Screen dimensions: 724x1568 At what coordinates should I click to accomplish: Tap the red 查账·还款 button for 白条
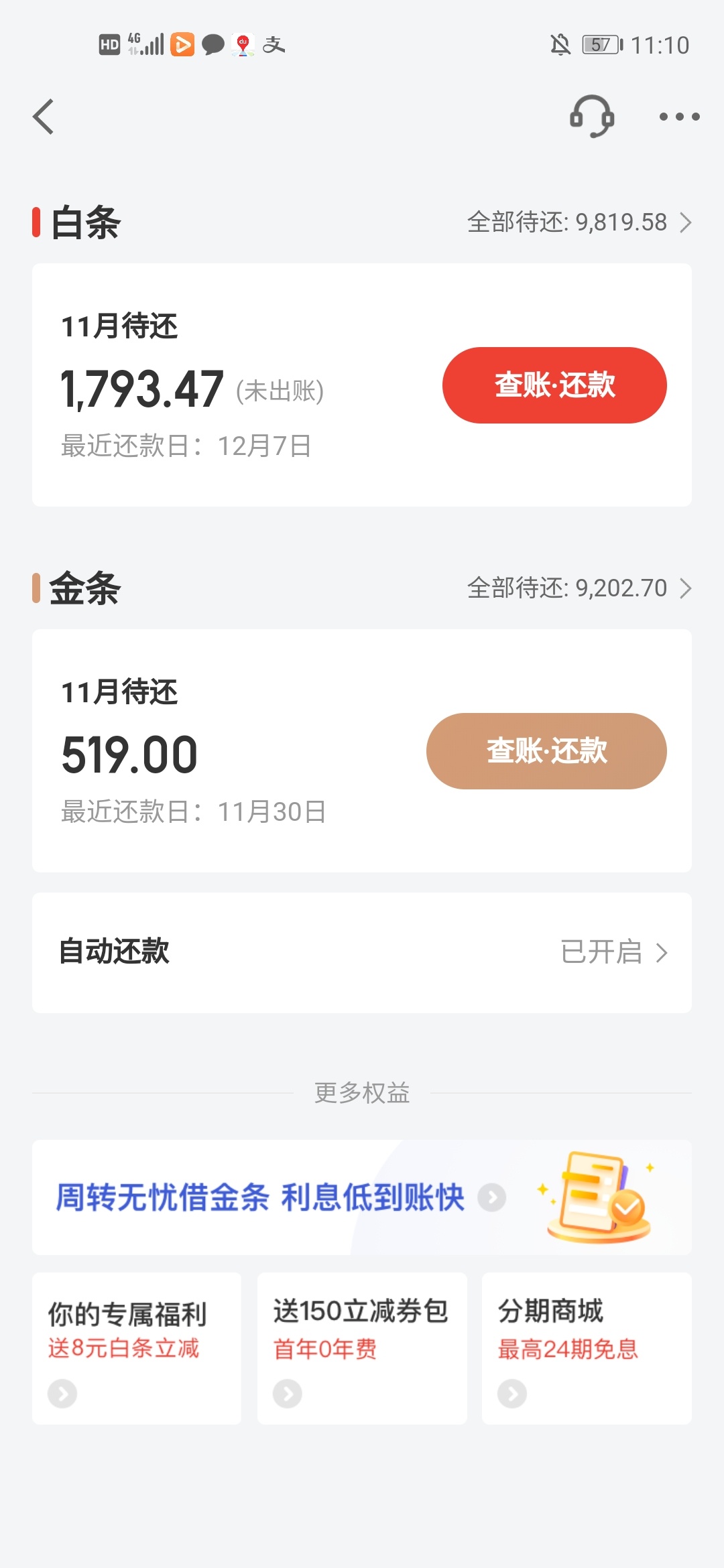tap(554, 385)
